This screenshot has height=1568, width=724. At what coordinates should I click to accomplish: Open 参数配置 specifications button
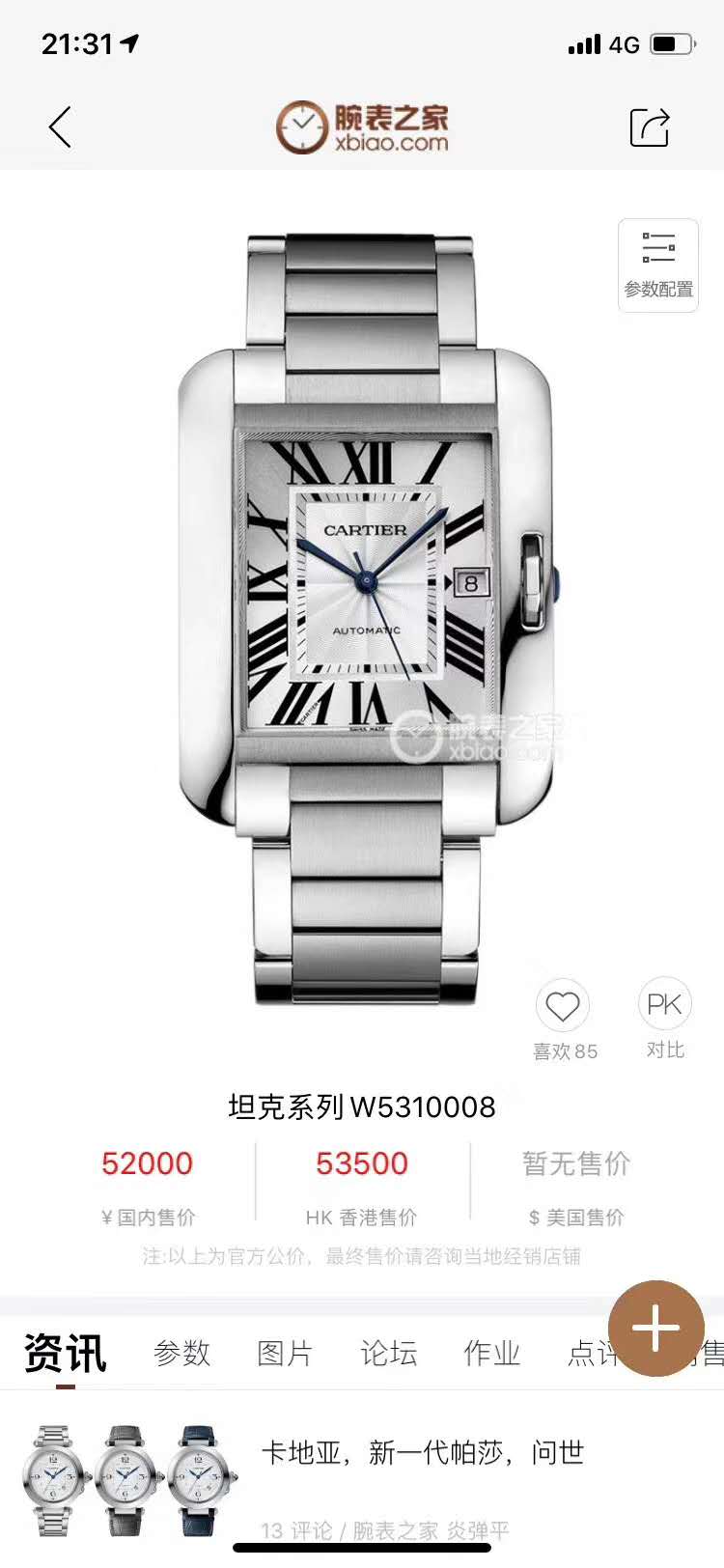click(x=658, y=266)
